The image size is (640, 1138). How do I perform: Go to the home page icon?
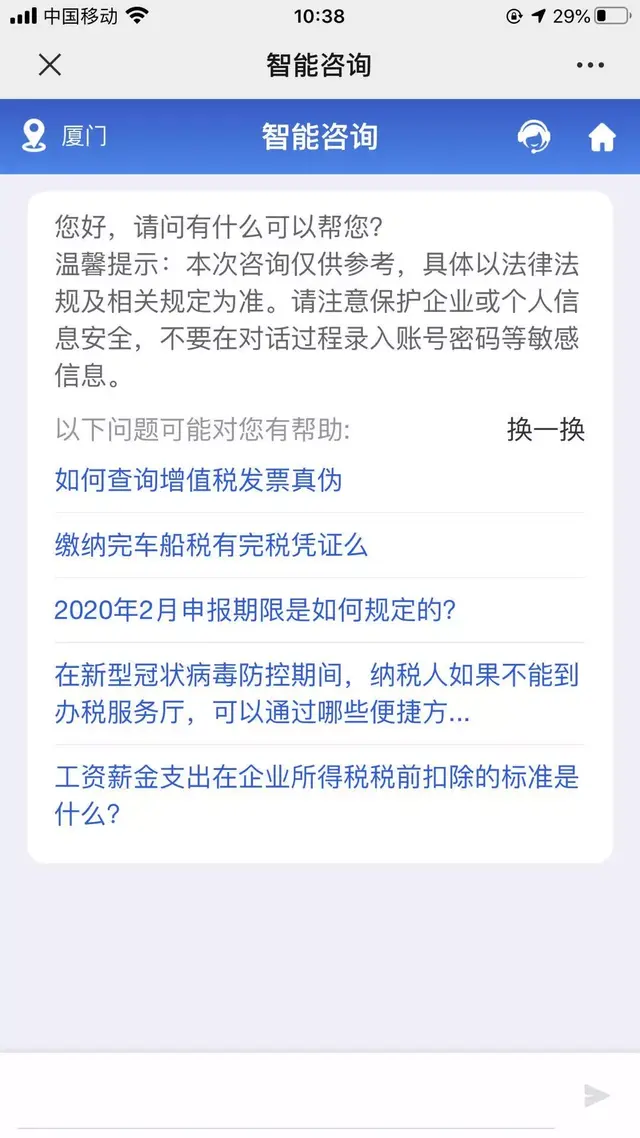pos(602,136)
